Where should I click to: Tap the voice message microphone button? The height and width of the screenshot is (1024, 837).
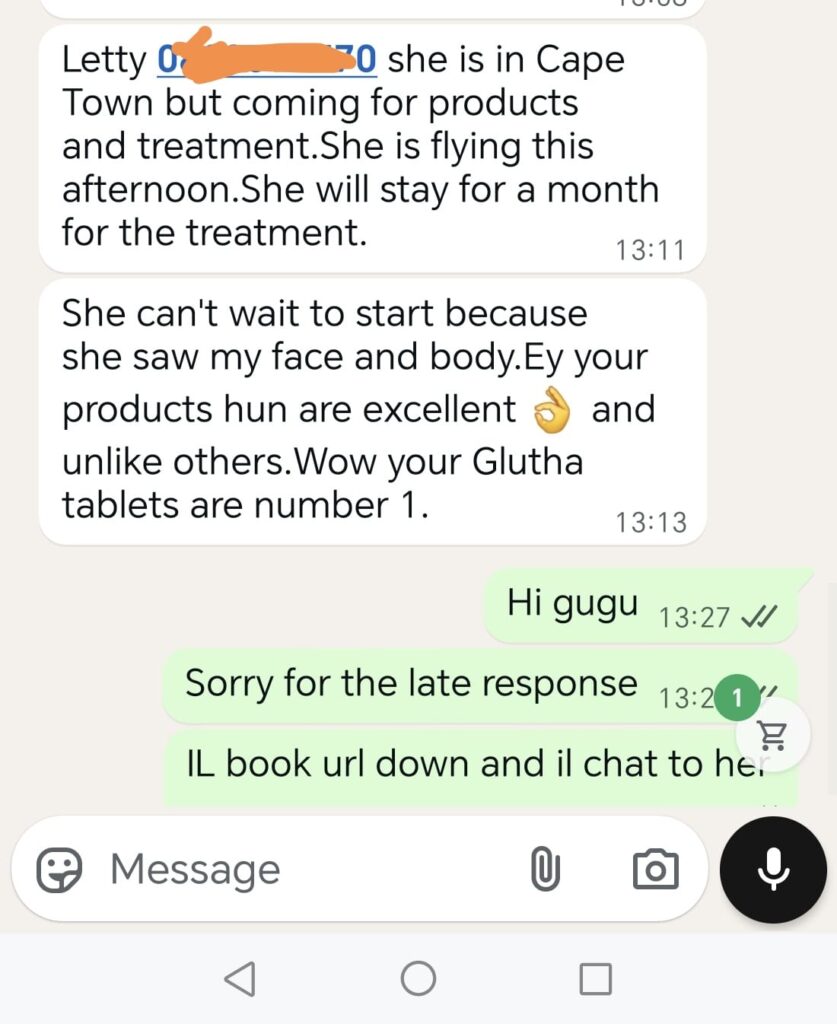(772, 870)
